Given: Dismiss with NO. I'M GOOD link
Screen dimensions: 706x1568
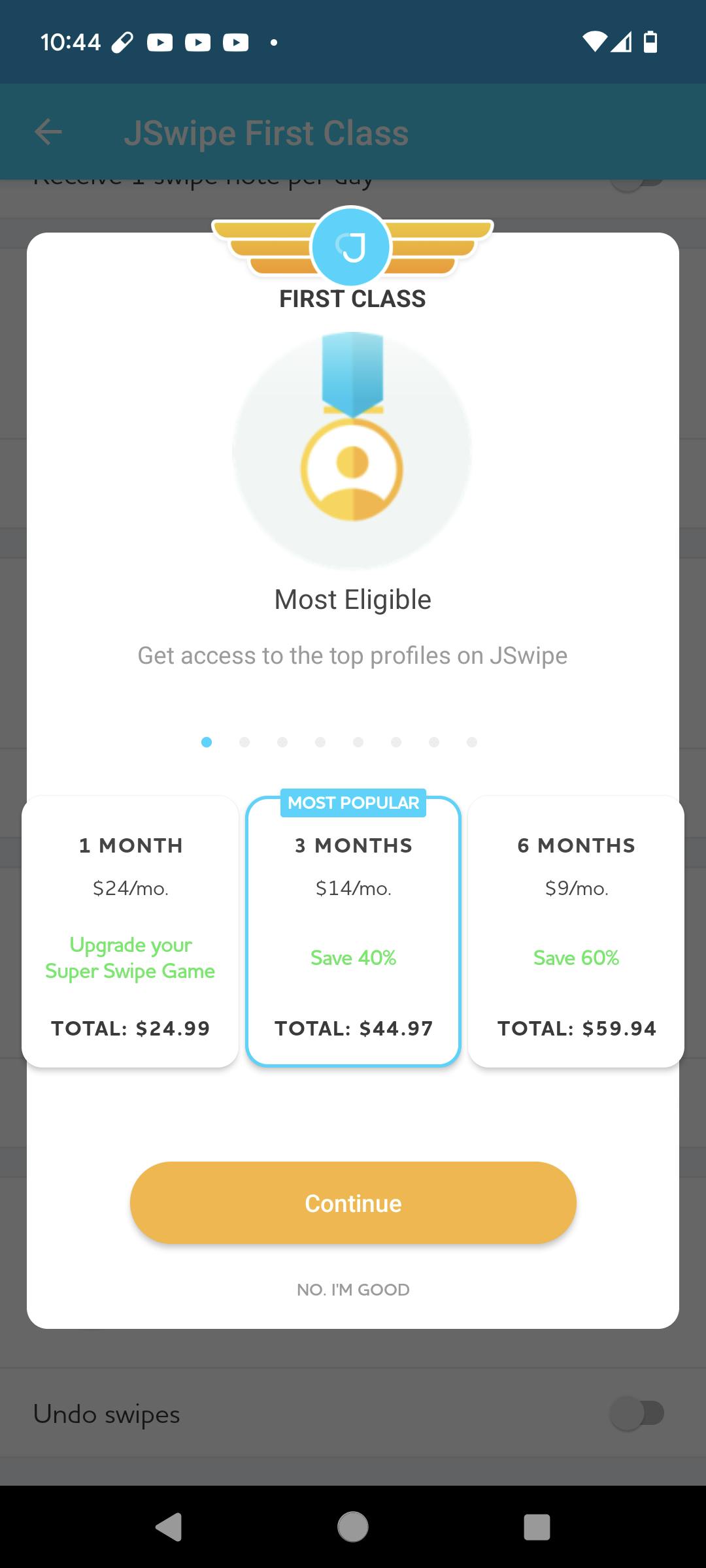Looking at the screenshot, I should [353, 1289].
